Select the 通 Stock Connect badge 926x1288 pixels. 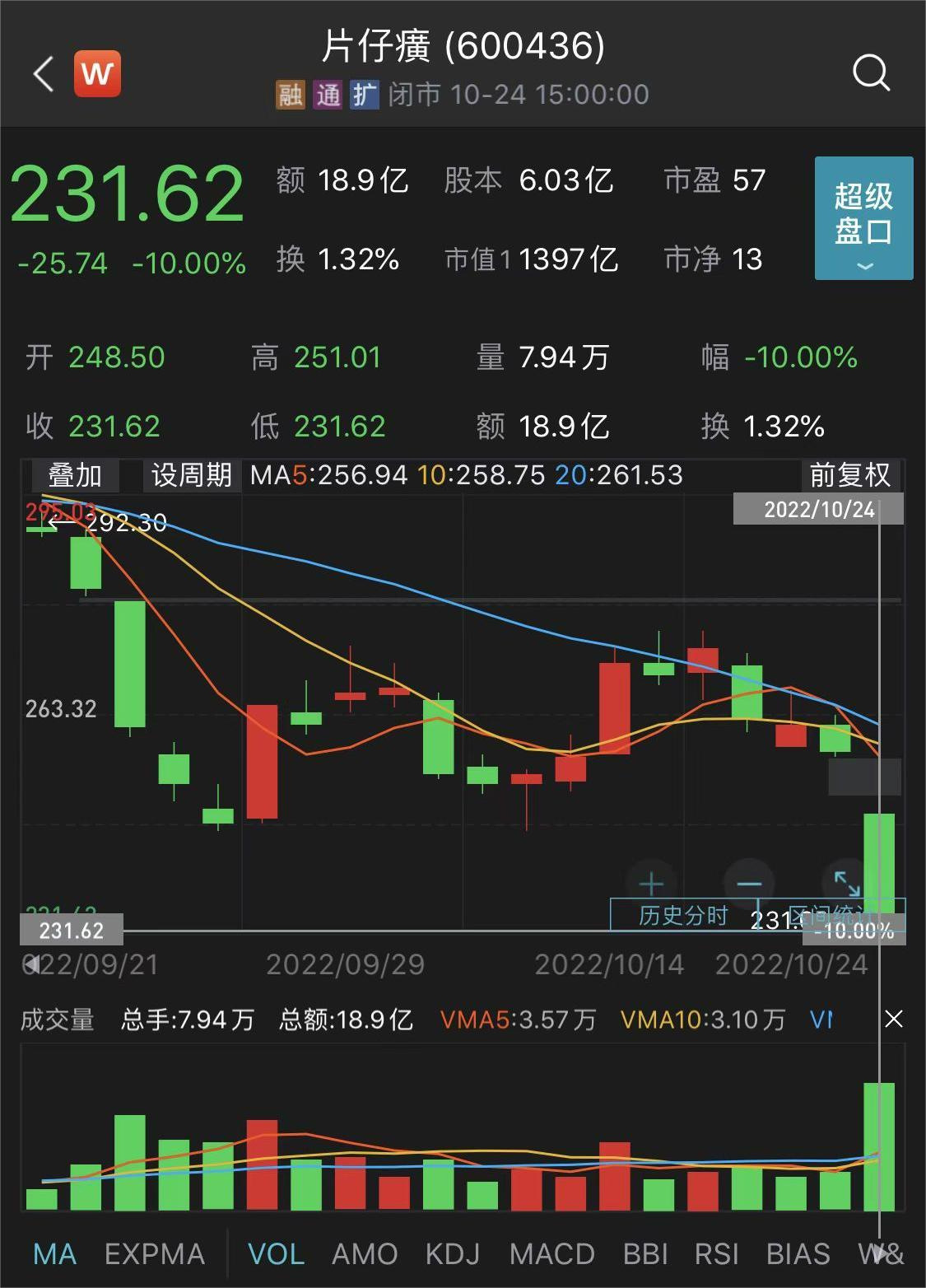point(328,93)
